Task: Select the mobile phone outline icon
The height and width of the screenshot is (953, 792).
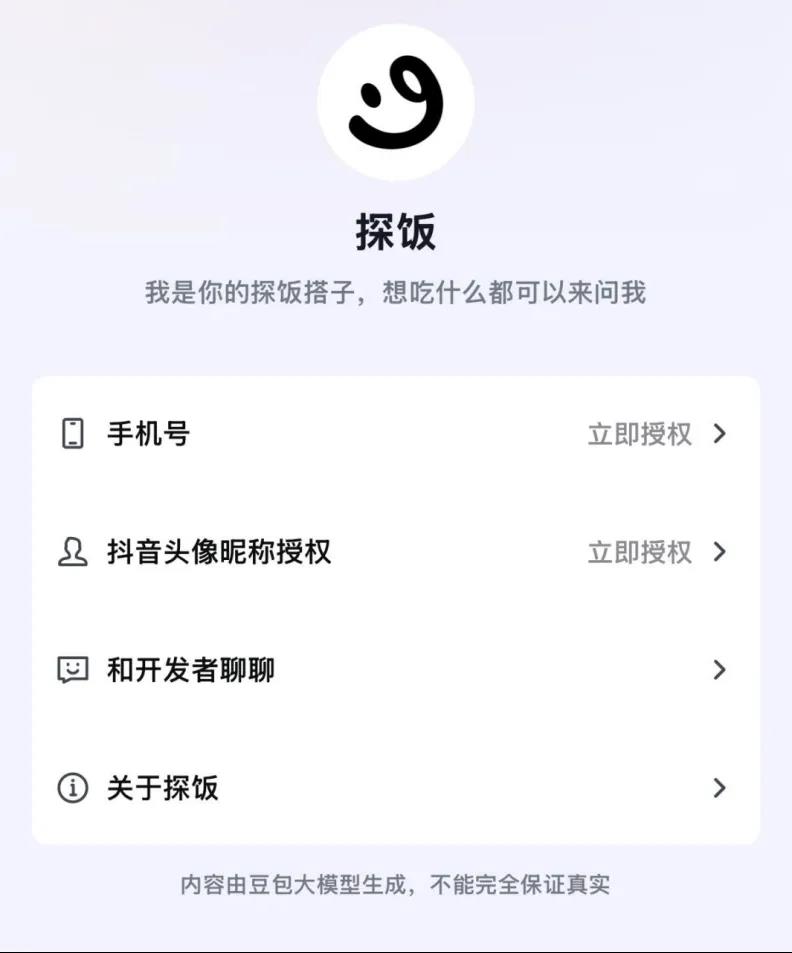Action: tap(70, 433)
